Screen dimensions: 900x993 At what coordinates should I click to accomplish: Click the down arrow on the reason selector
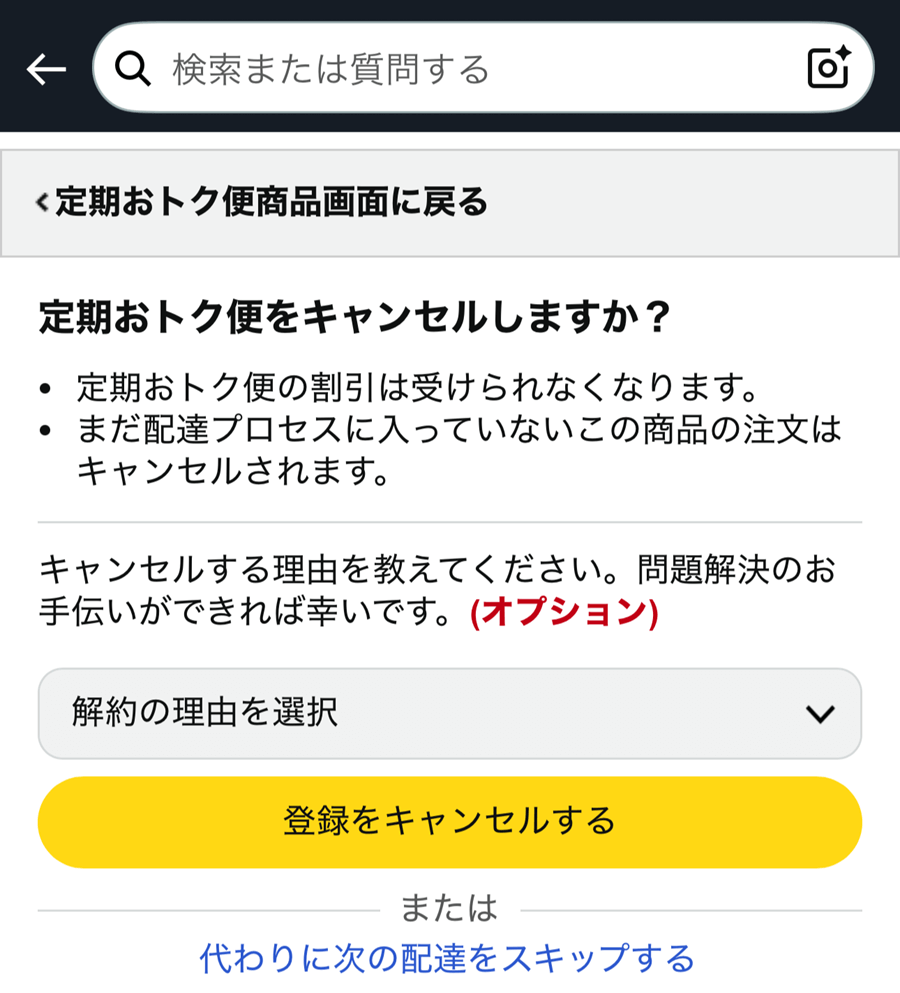819,714
